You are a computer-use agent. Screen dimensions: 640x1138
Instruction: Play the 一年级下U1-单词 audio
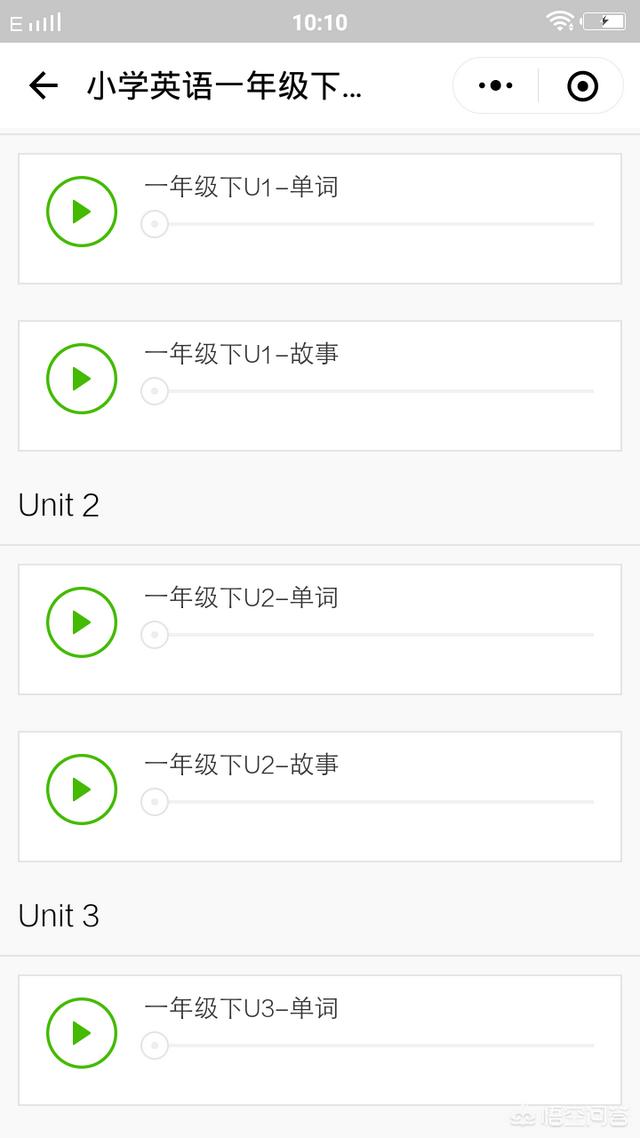coord(82,212)
